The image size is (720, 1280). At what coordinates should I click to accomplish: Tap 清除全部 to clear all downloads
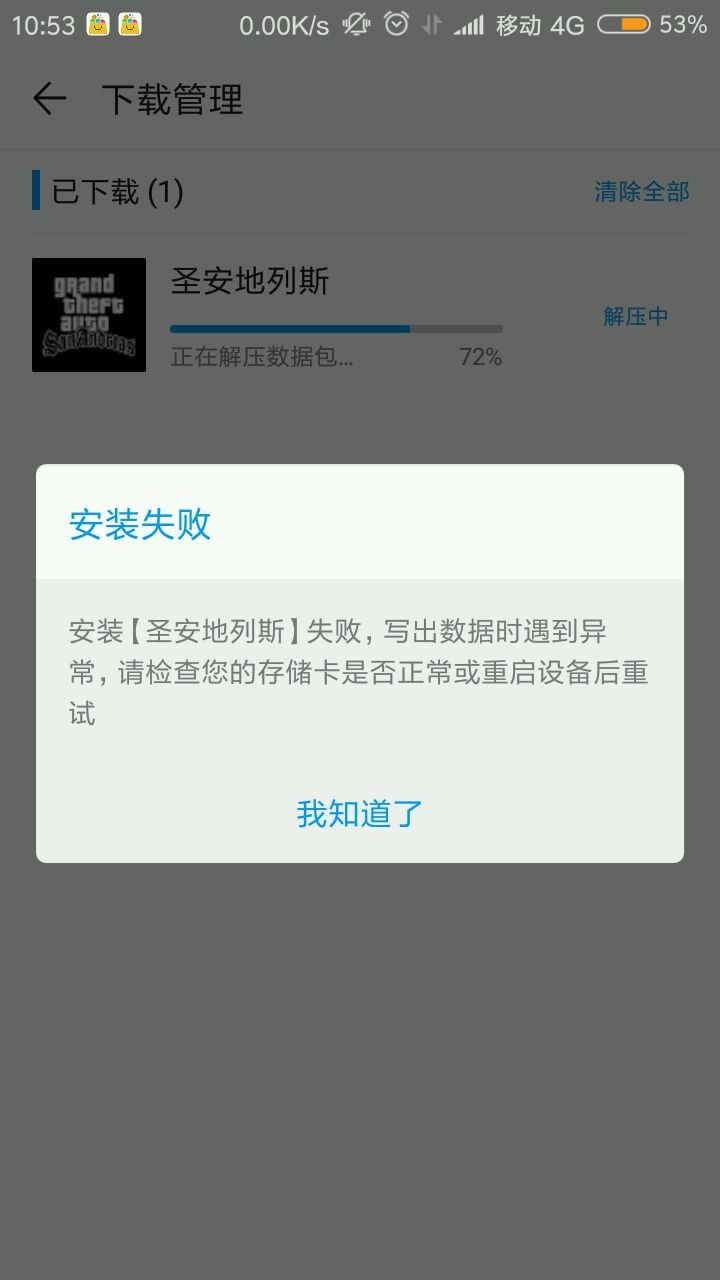[641, 192]
